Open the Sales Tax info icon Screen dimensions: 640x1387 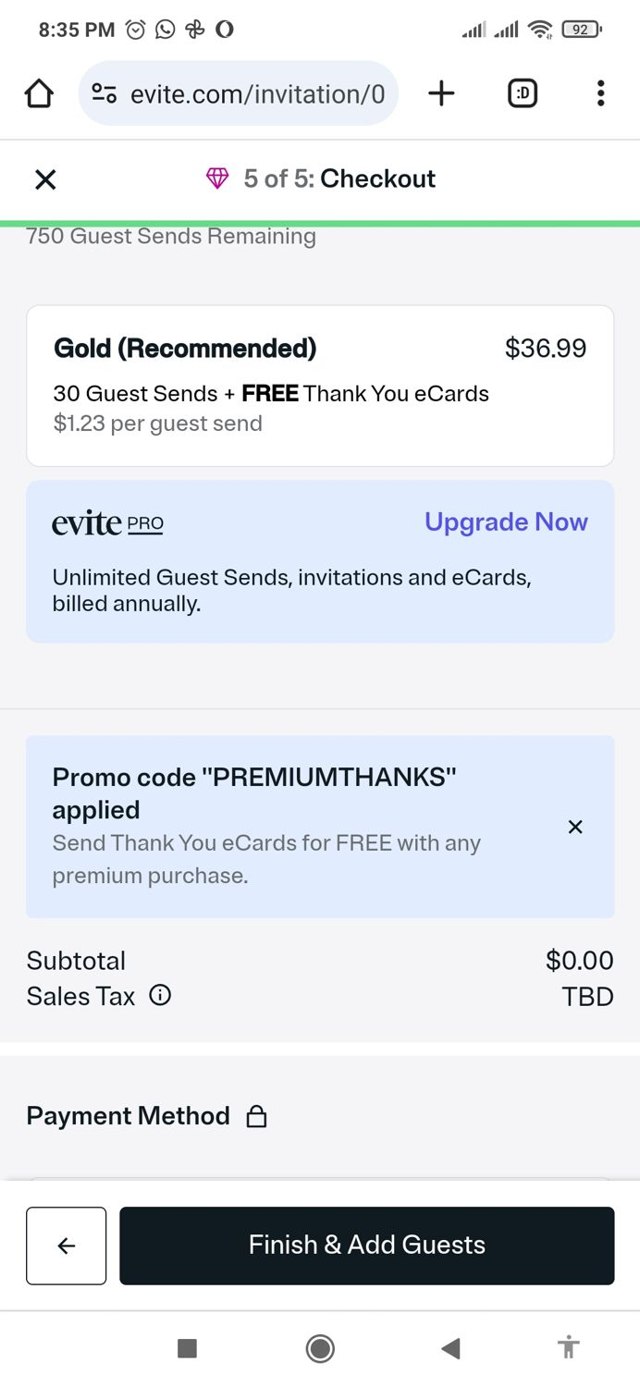[x=160, y=996]
